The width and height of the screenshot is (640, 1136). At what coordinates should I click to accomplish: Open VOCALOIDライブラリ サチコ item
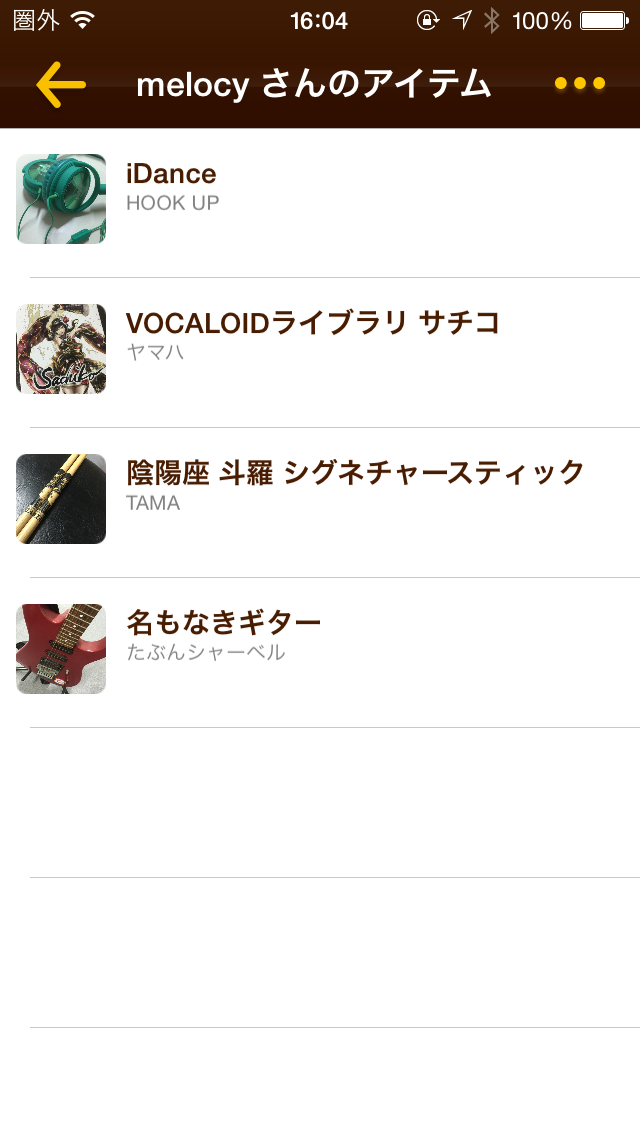(x=320, y=350)
